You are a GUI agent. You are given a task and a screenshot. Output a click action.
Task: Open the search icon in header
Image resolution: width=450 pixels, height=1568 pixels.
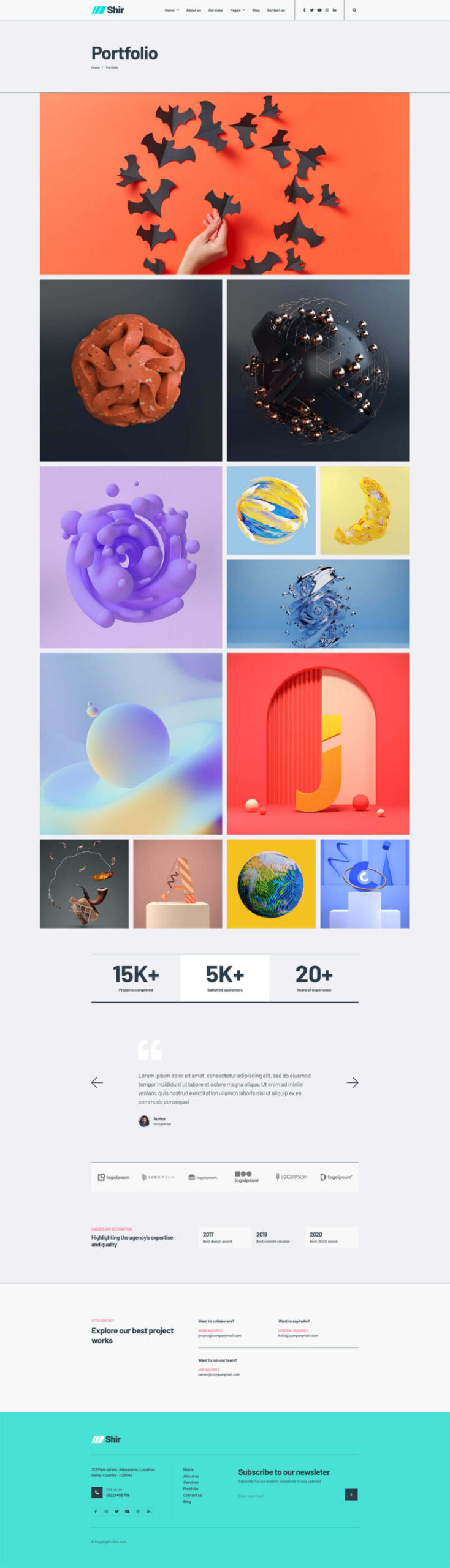pyautogui.click(x=354, y=10)
